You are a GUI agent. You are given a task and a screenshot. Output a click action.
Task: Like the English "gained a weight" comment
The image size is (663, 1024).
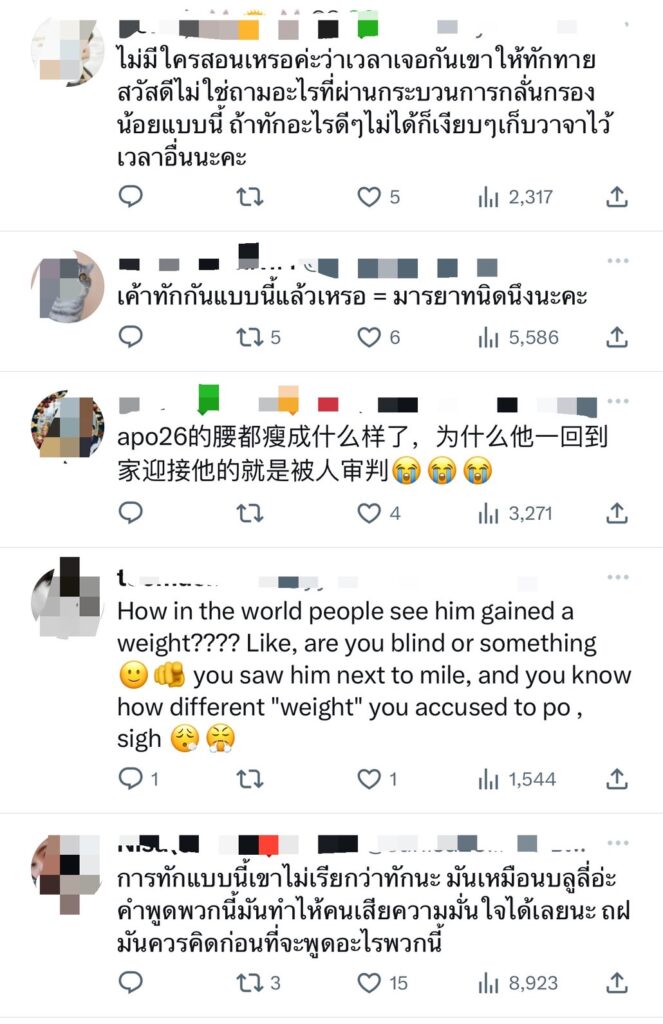click(x=370, y=778)
